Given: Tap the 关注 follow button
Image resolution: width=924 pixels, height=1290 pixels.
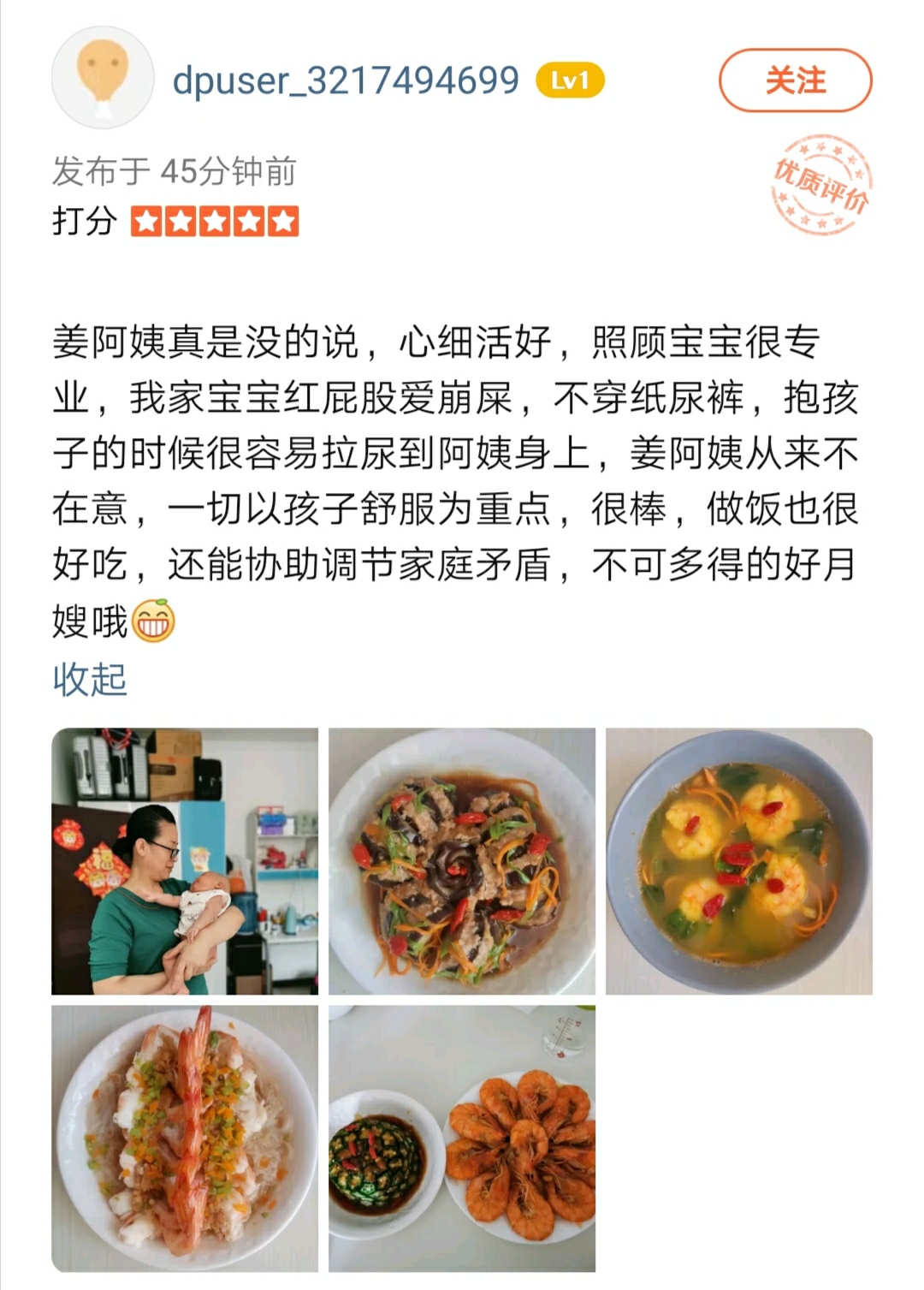Looking at the screenshot, I should point(795,80).
